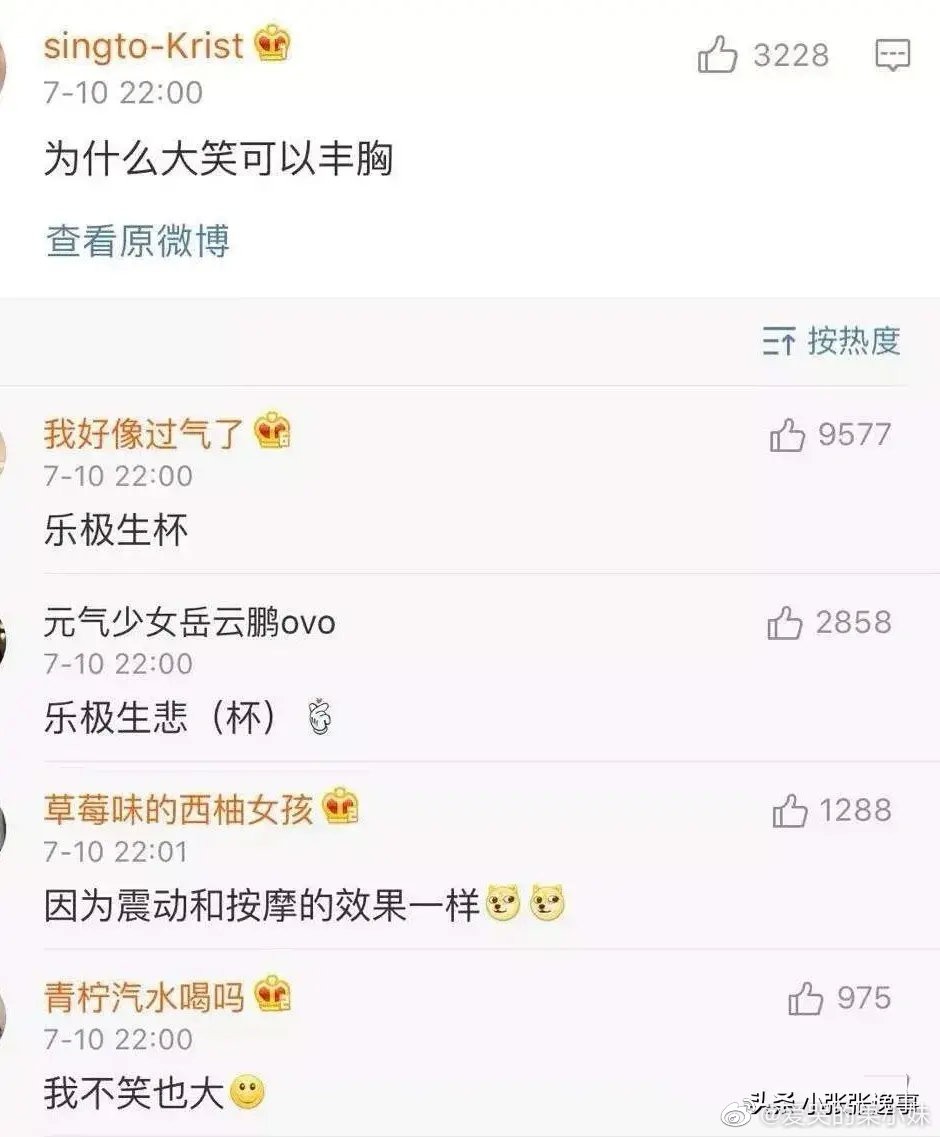The width and height of the screenshot is (940, 1137).
Task: Open the profile of 元气少女岳云鹏ovo
Action: coord(189,622)
